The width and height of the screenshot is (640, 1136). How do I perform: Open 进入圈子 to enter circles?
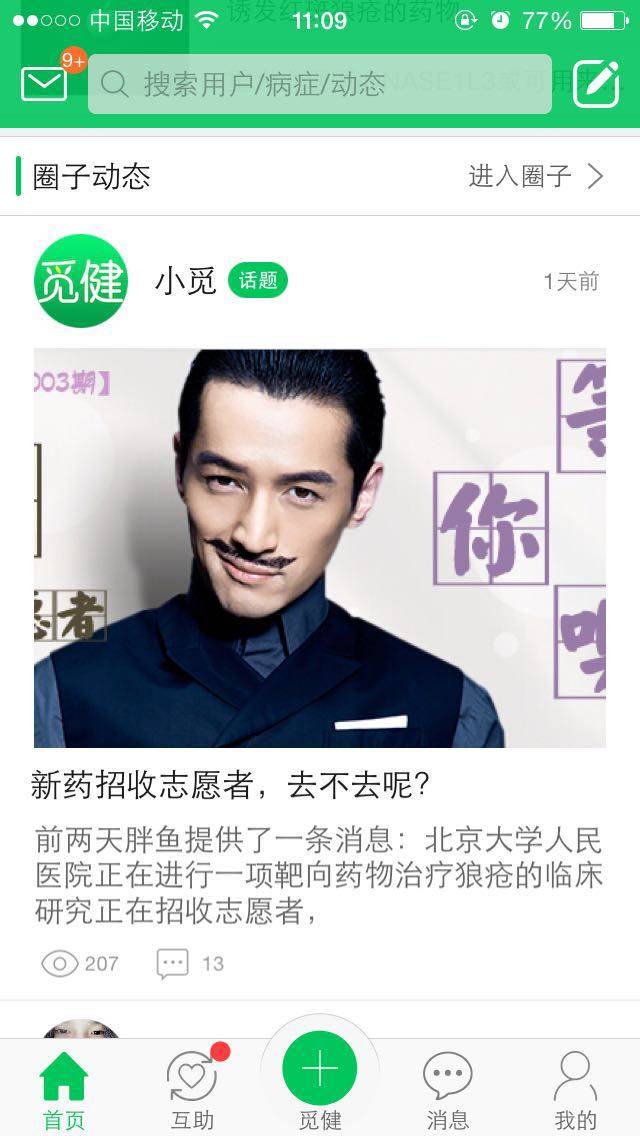[536, 177]
